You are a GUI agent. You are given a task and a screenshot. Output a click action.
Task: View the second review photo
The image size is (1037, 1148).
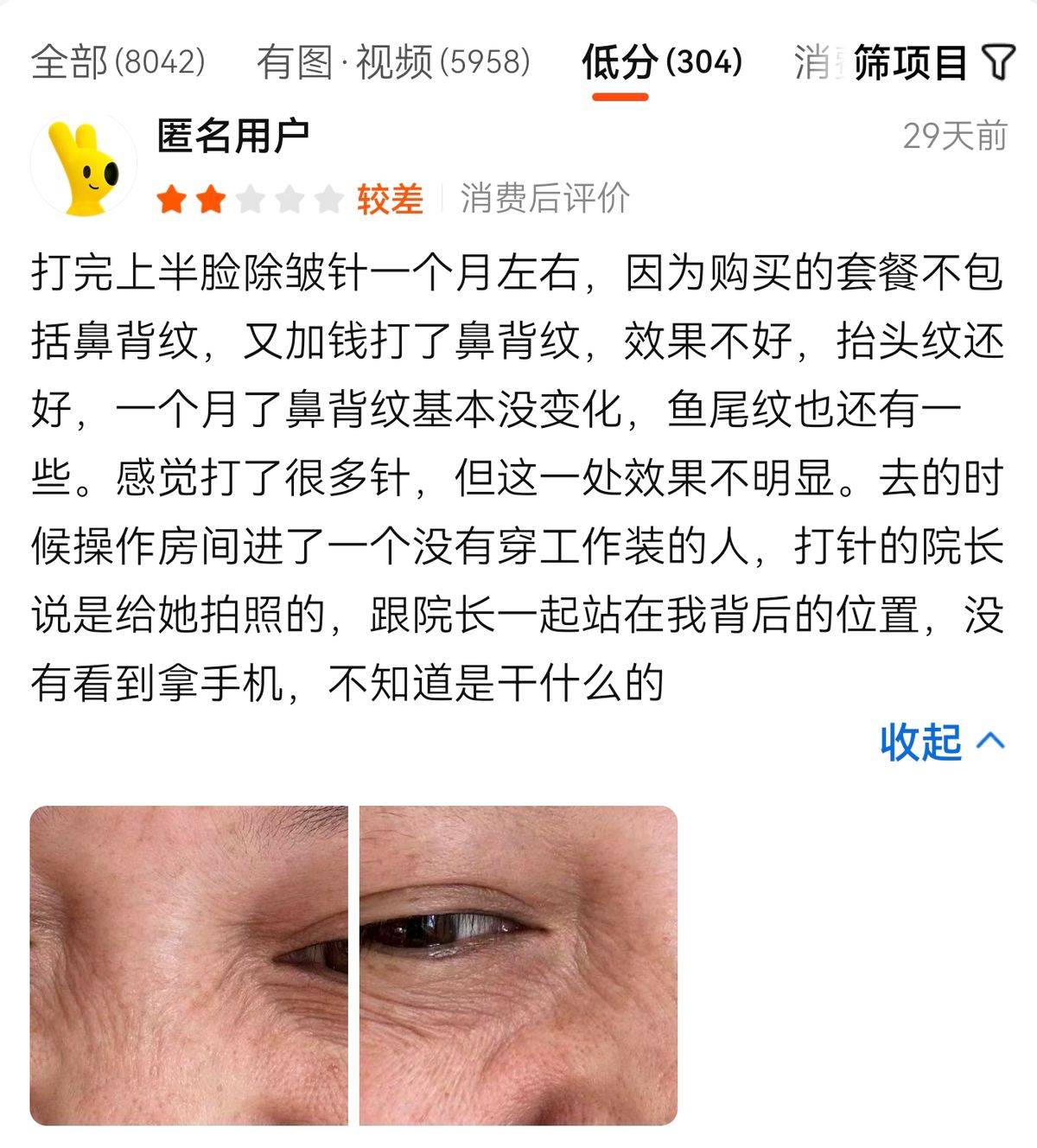(x=518, y=965)
